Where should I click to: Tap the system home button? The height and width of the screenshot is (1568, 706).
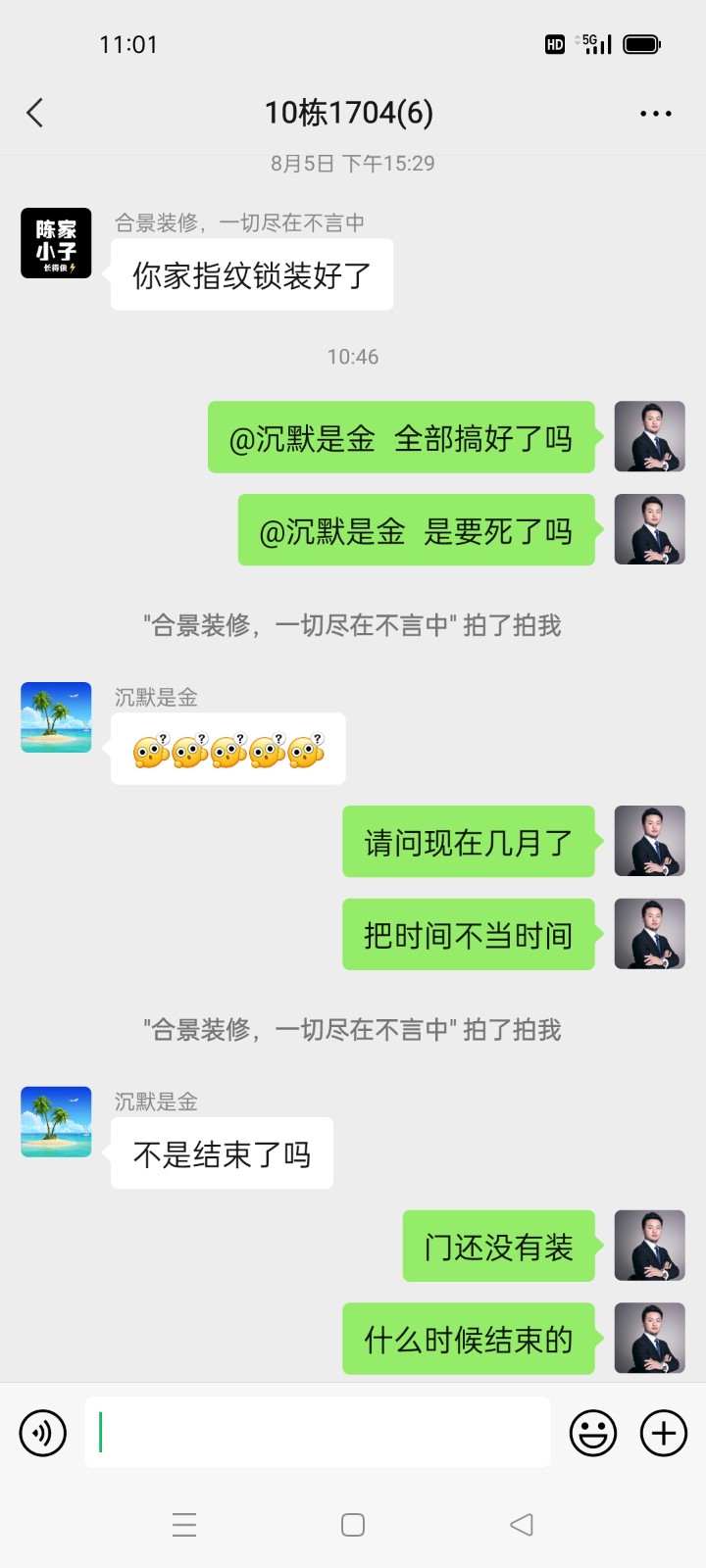353,1525
